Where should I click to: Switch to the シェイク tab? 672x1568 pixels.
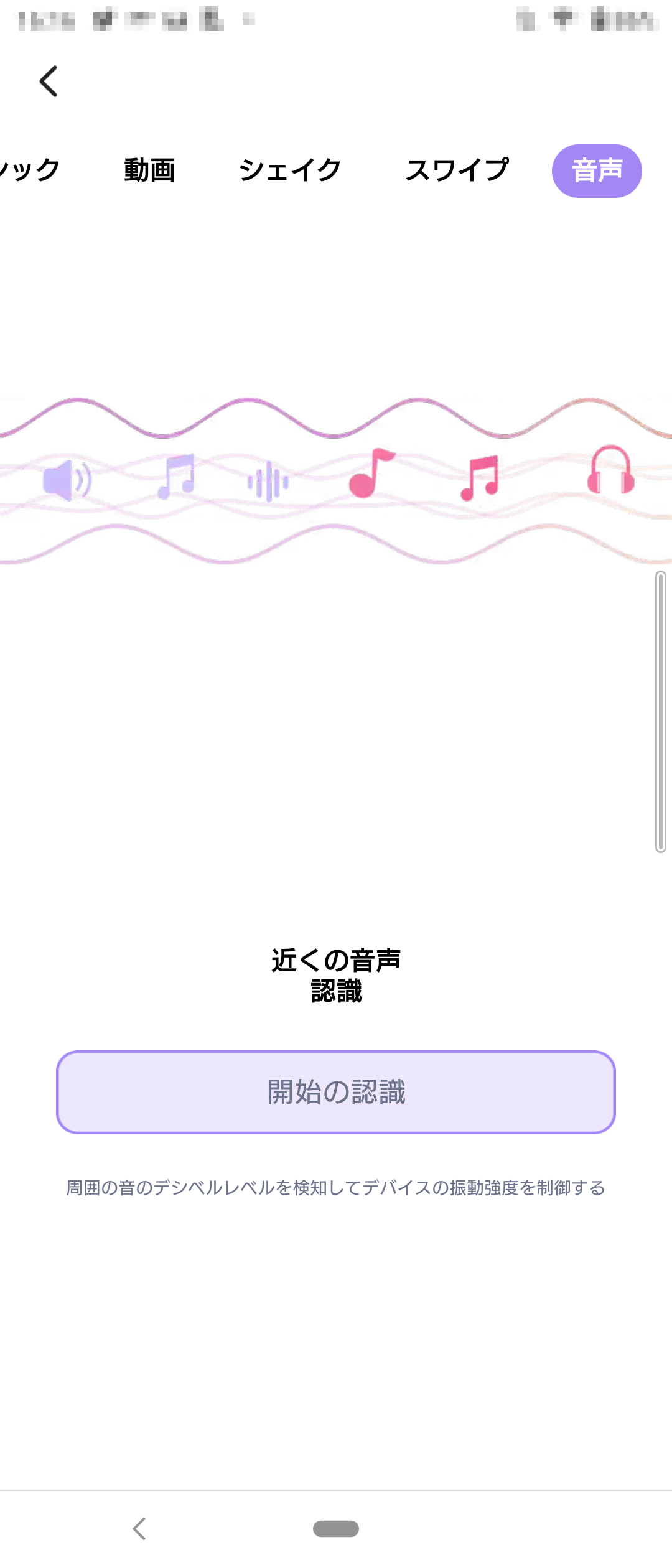[x=290, y=170]
